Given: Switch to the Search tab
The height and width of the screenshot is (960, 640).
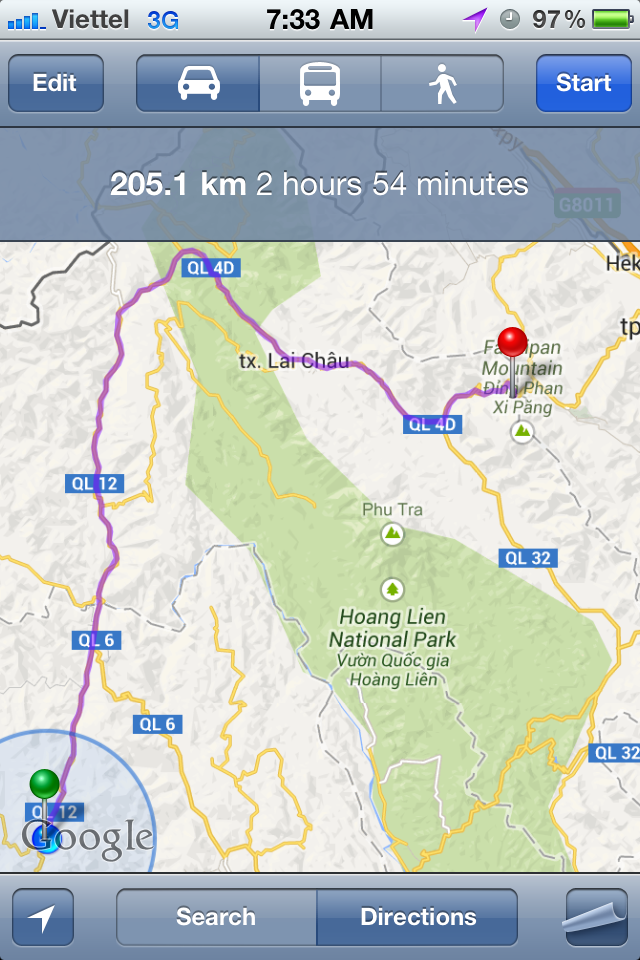Looking at the screenshot, I should (216, 917).
